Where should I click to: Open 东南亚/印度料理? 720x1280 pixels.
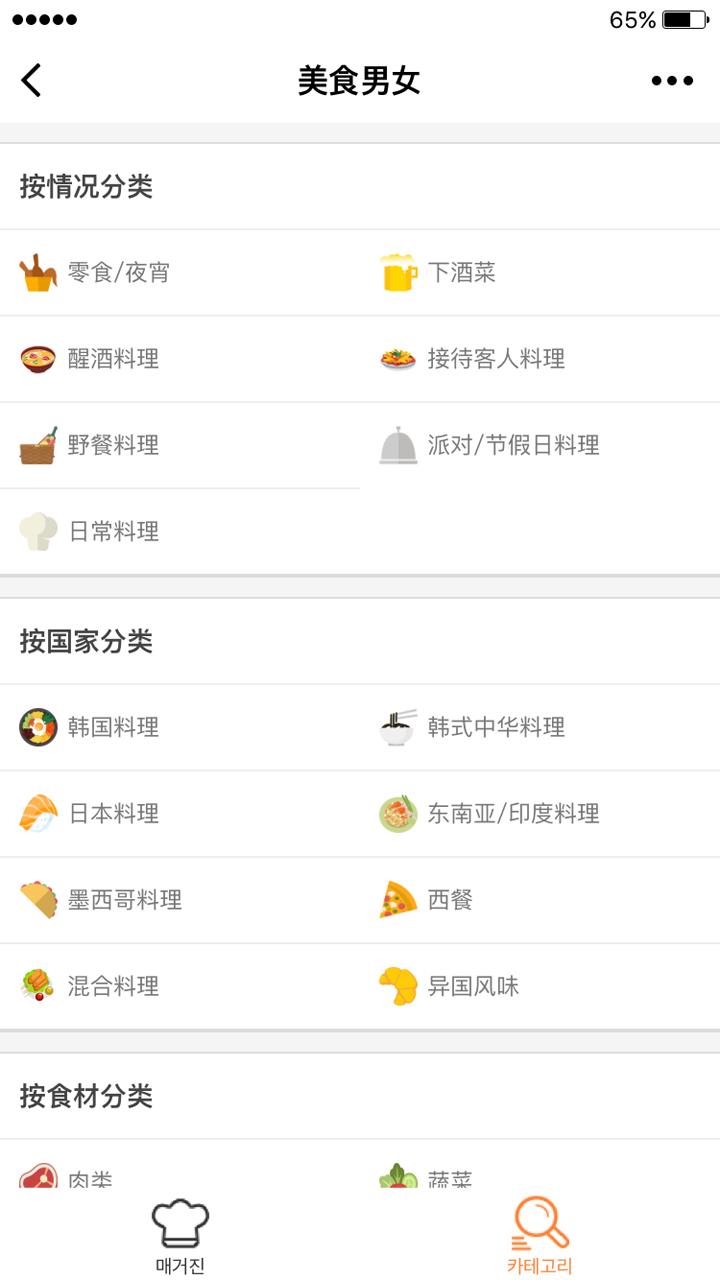coord(540,813)
